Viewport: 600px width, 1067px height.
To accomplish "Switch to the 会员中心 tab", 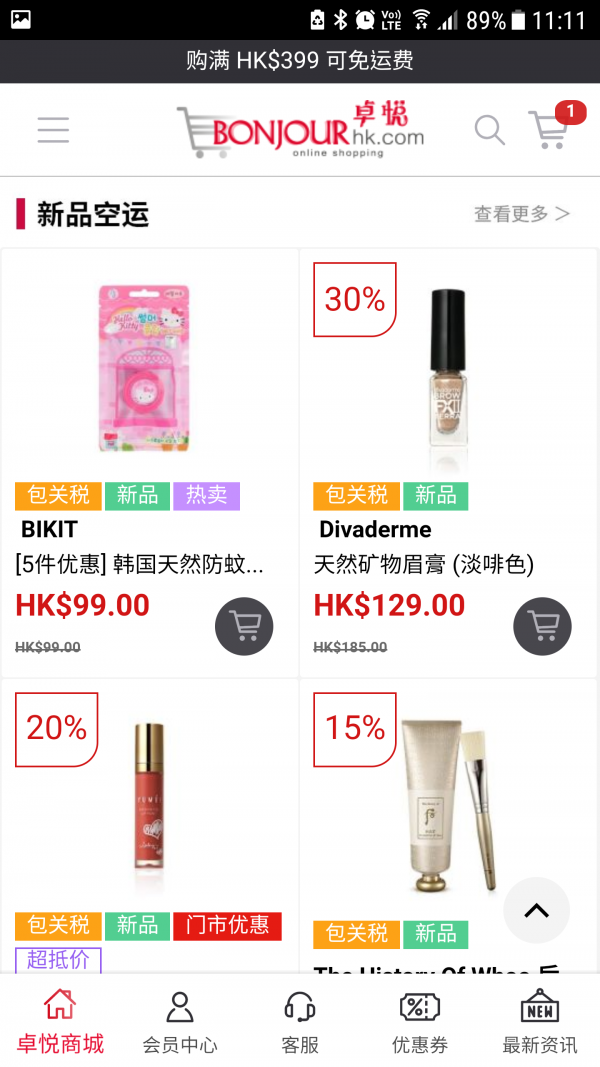I will 180,1022.
